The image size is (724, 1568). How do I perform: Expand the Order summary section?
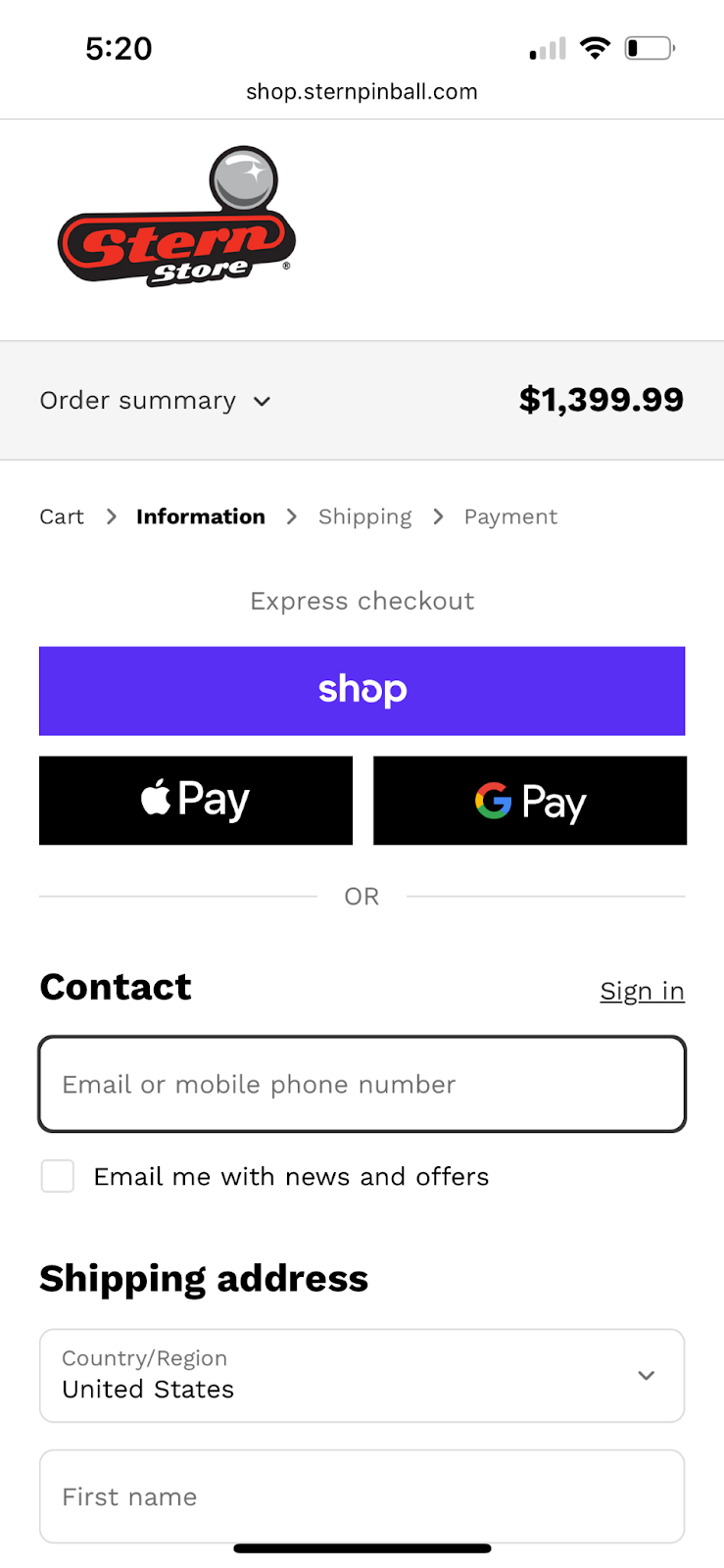click(x=155, y=401)
